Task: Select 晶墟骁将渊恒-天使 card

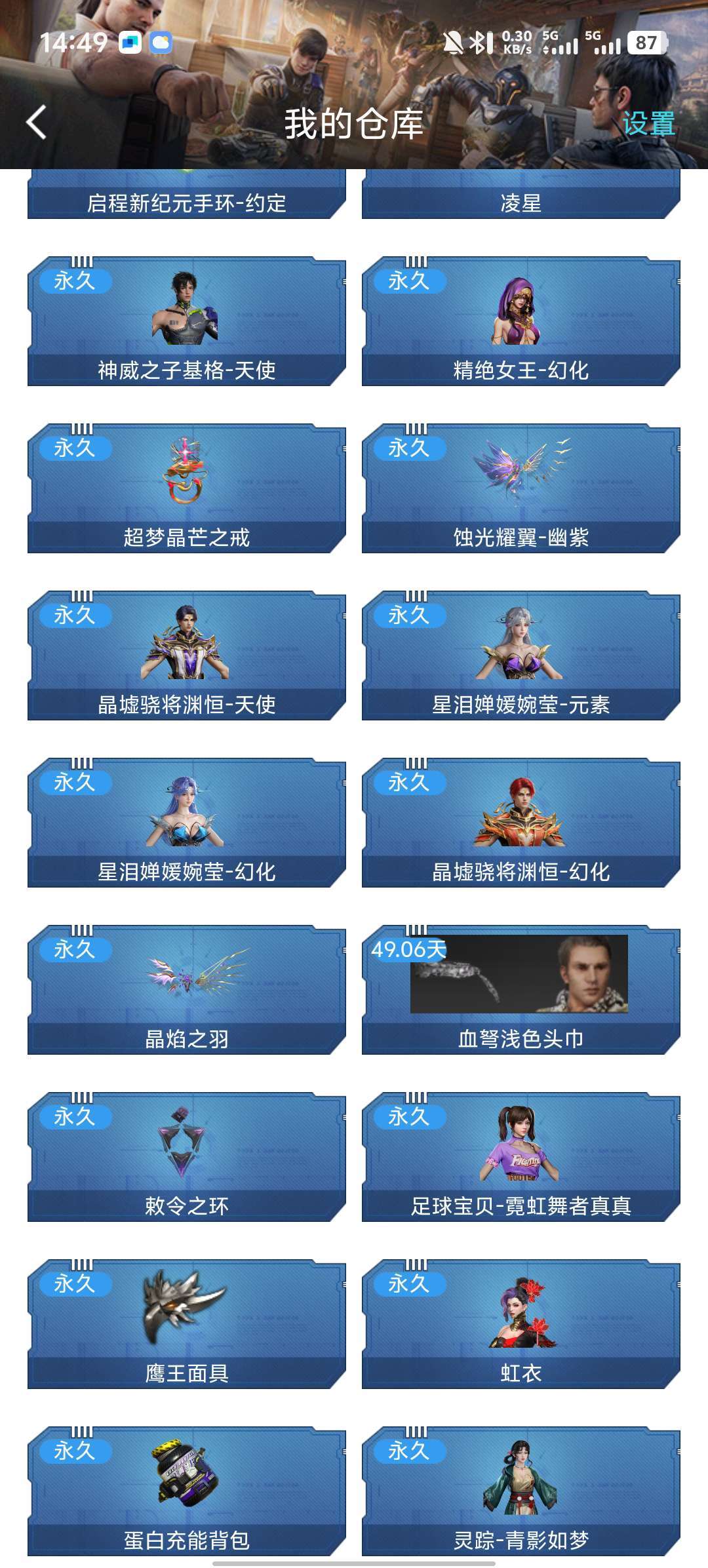Action: (187, 656)
